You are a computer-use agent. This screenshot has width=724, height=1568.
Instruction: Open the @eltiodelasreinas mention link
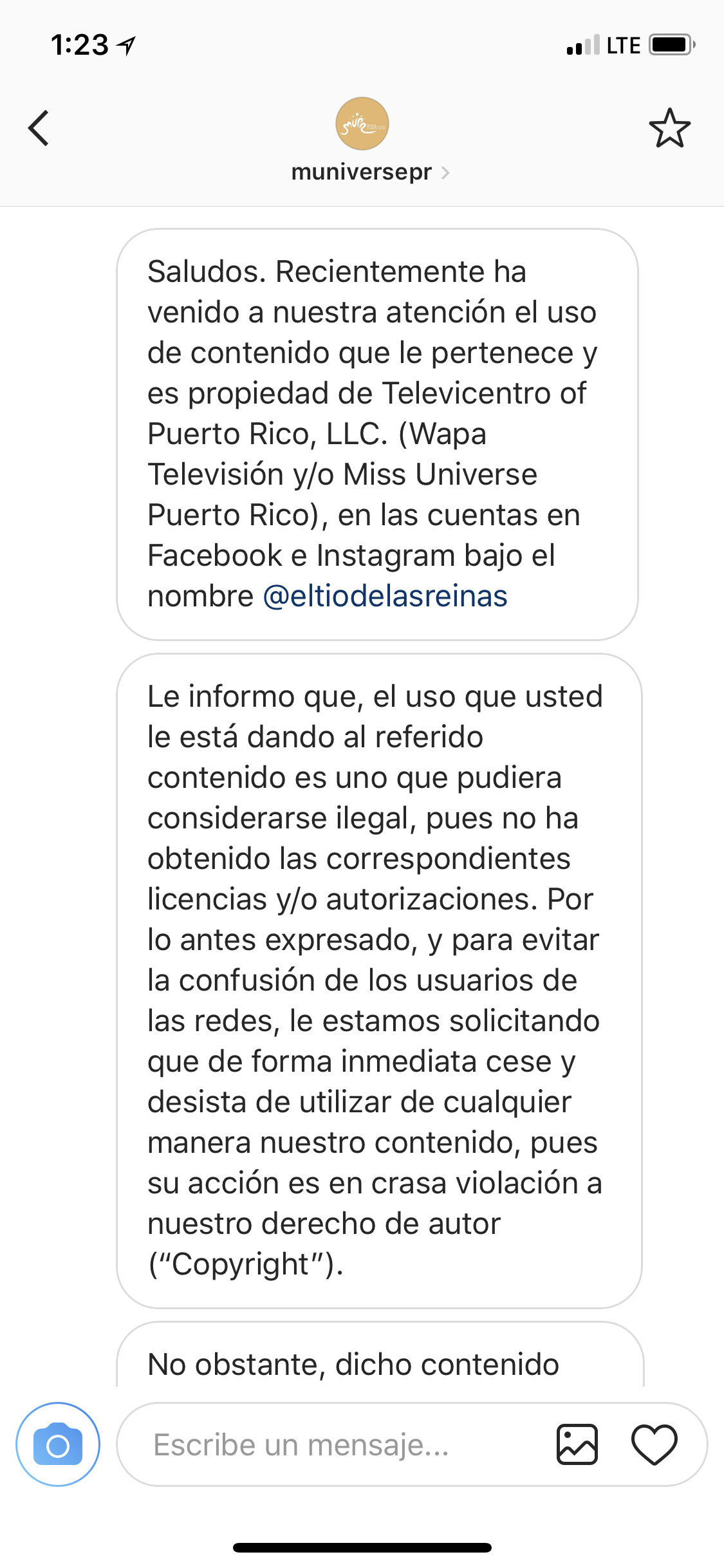click(x=385, y=596)
